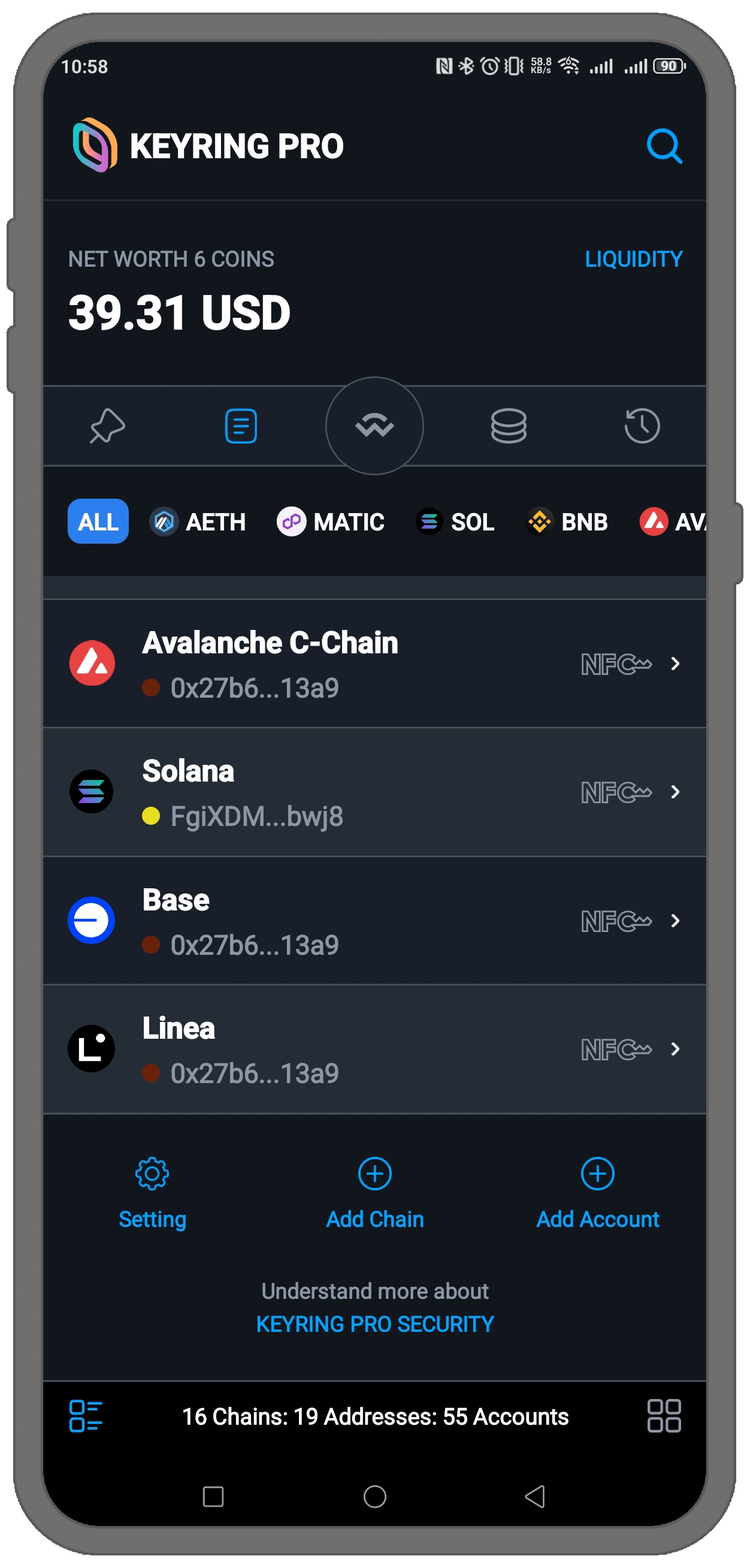750x1568 pixels.
Task: Open the LIQUIDITY link
Action: 633,260
